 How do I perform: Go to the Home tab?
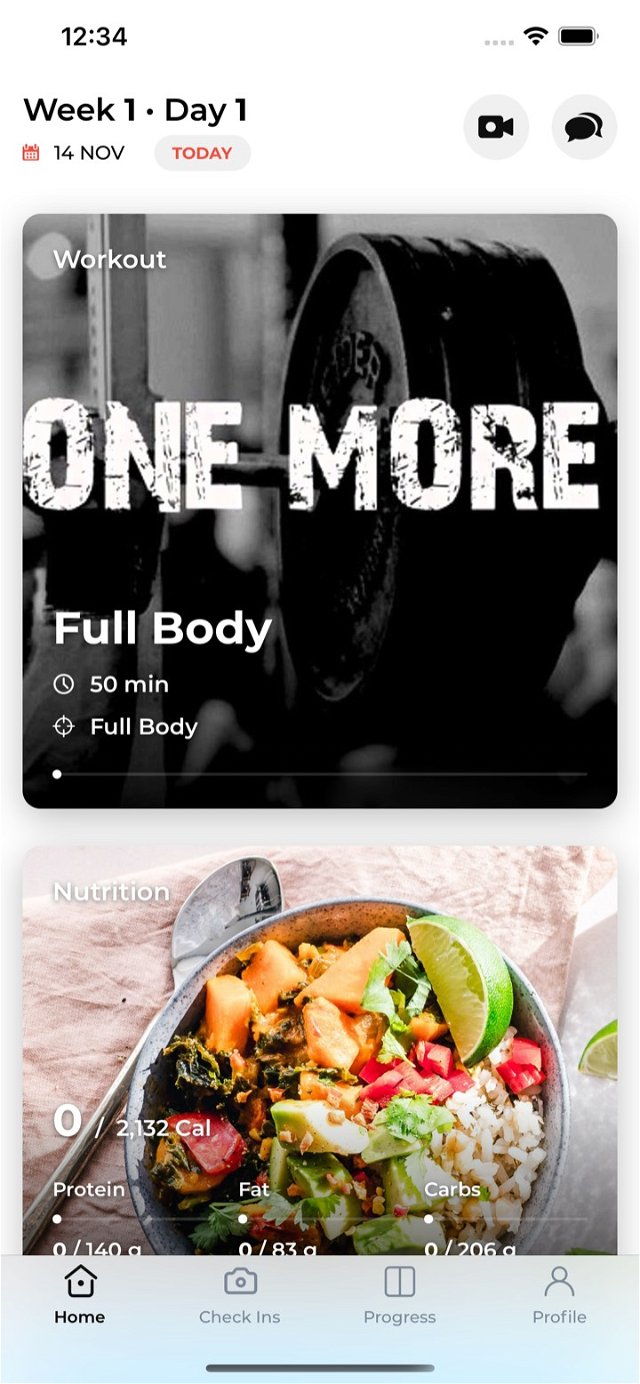[x=80, y=1295]
